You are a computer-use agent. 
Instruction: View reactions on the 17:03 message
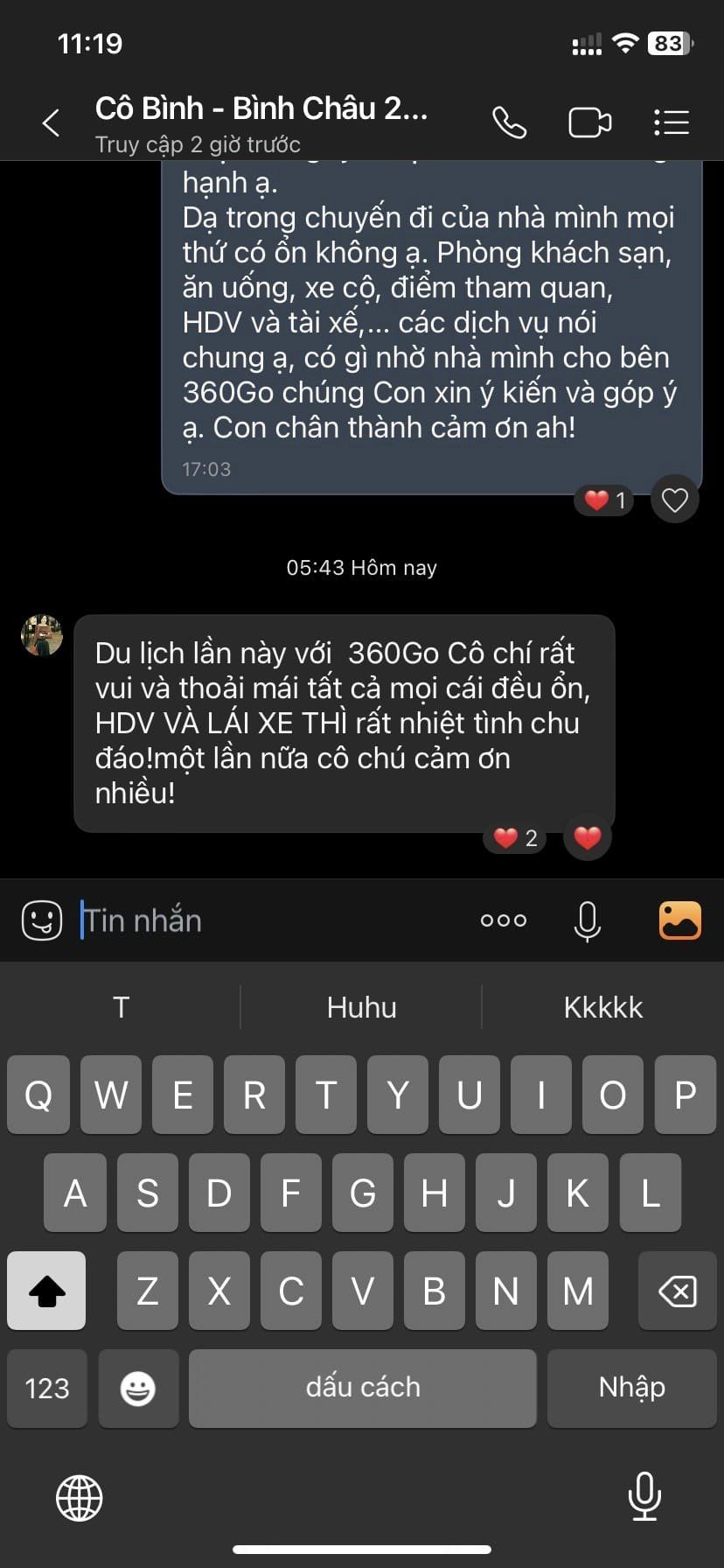click(x=604, y=500)
